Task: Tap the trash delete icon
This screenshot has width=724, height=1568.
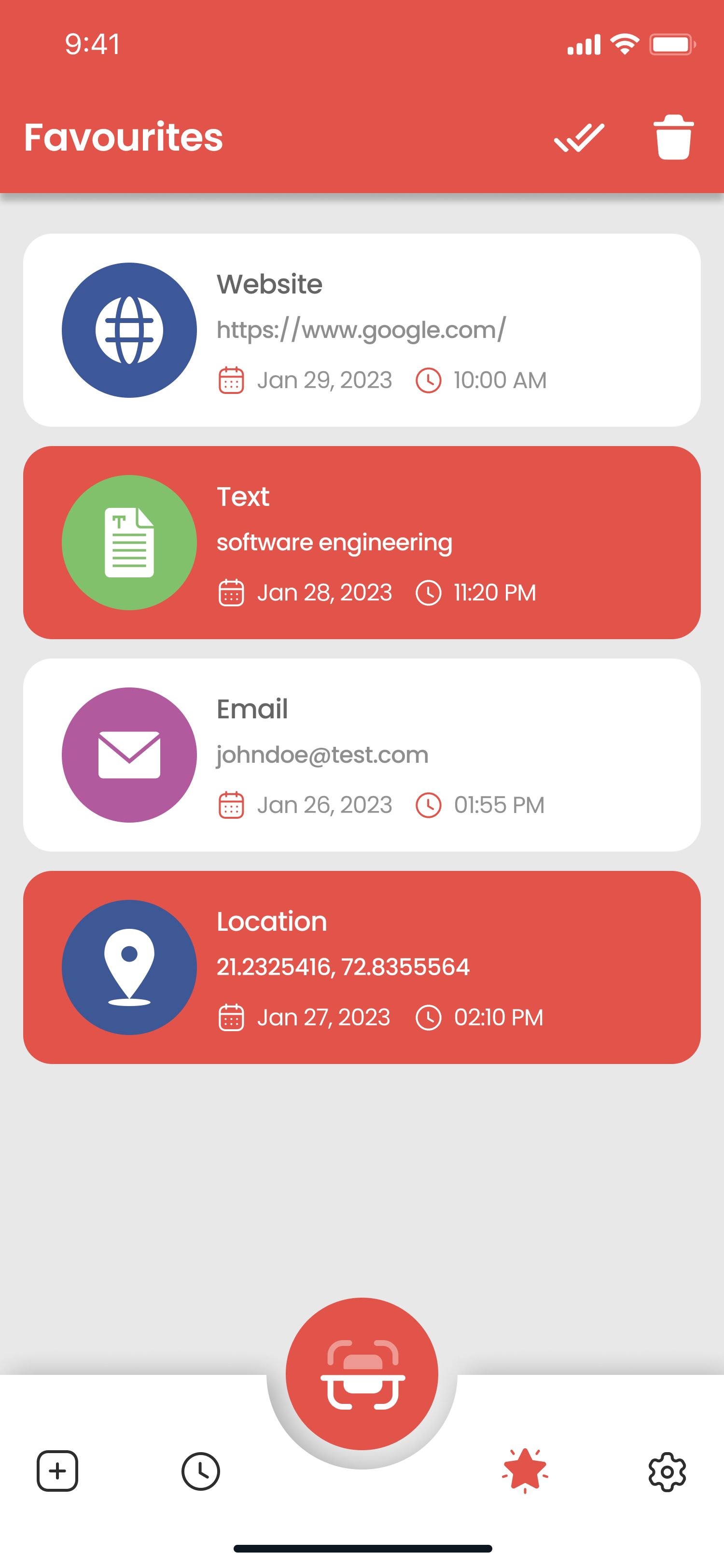Action: pos(673,138)
